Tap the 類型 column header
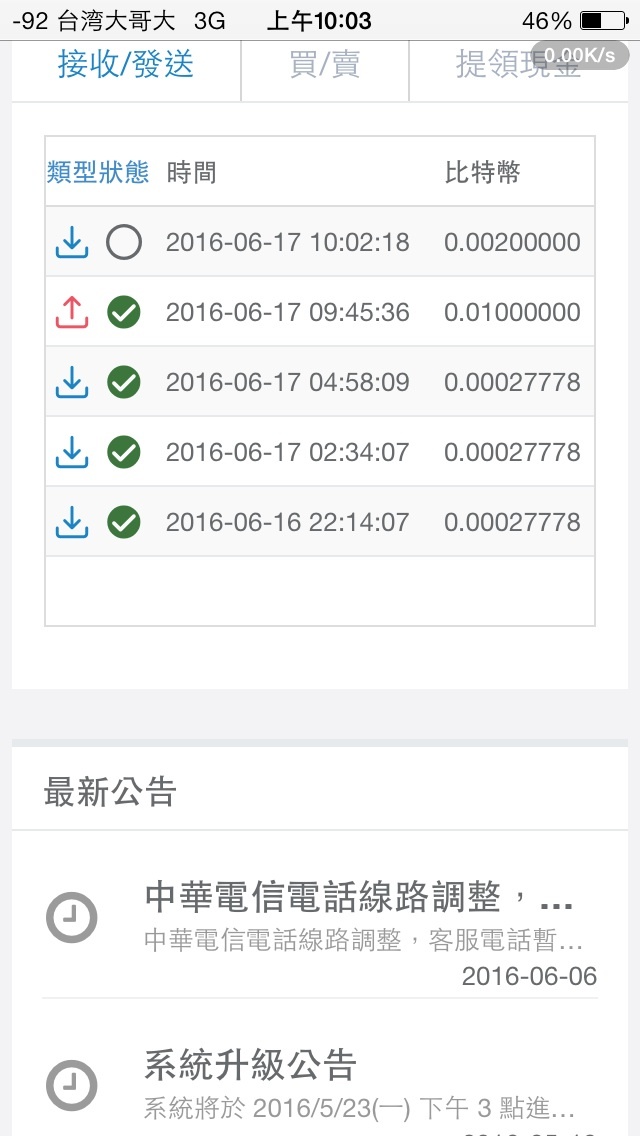The height and width of the screenshot is (1136, 640). coord(70,173)
